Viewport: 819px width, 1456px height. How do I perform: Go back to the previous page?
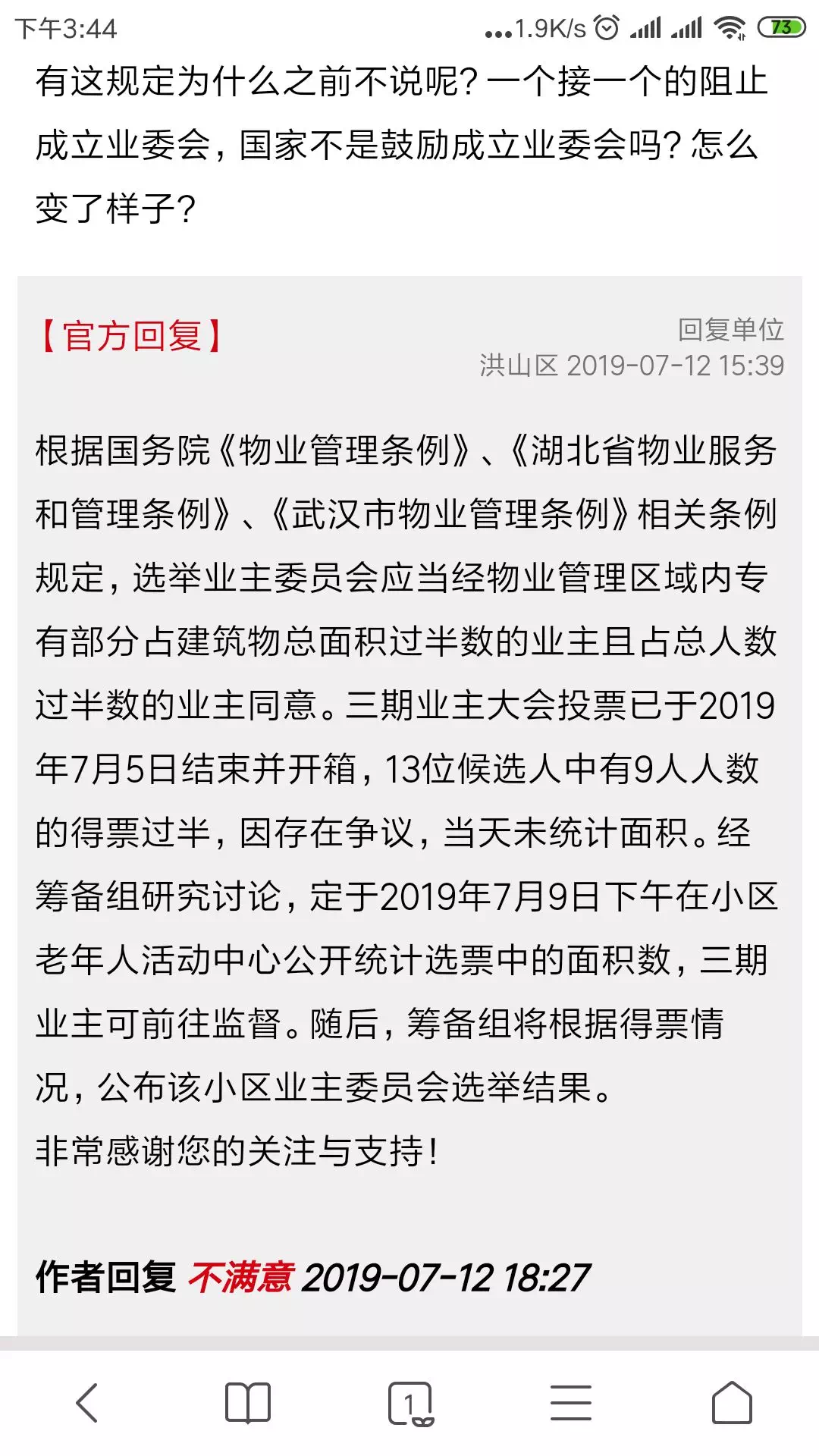(87, 1402)
